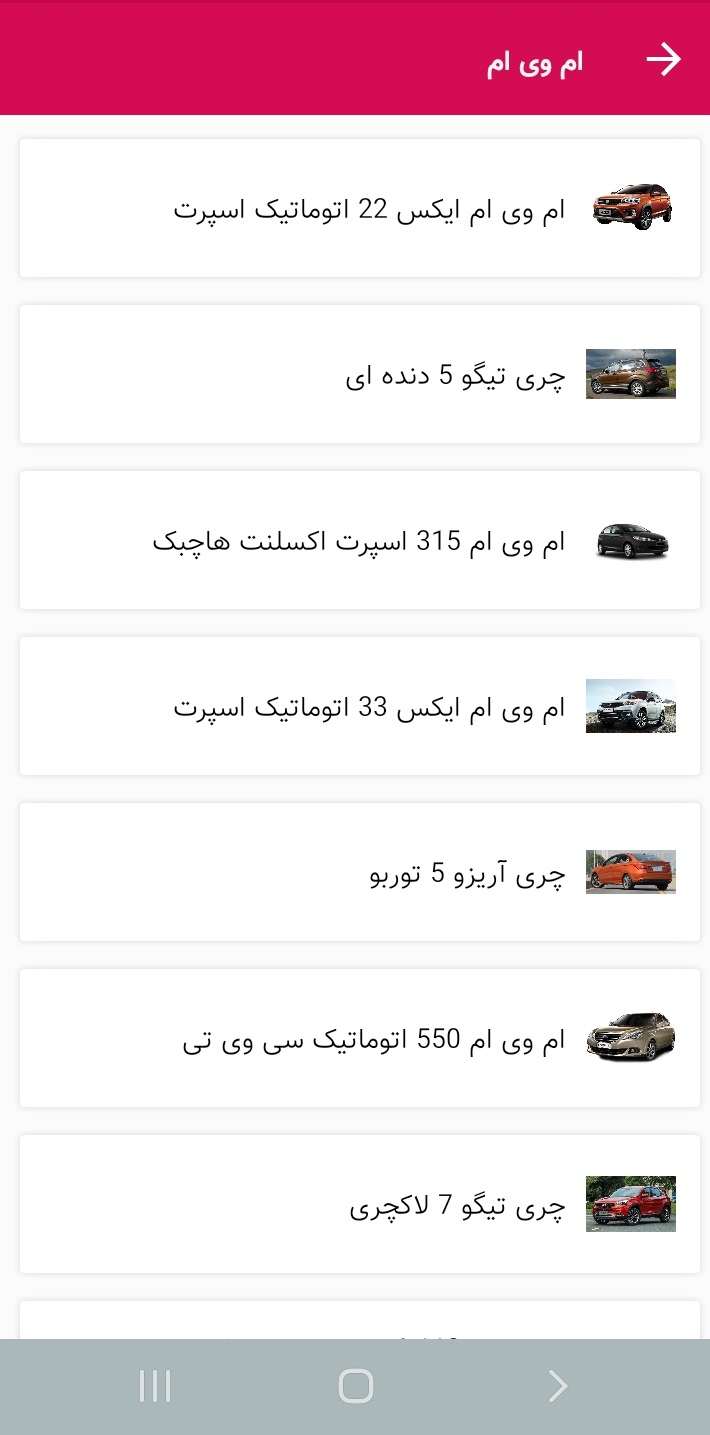
Task: Choose ام وی ام ایکس 33 اتوماتیک اسپرت
Action: click(360, 706)
